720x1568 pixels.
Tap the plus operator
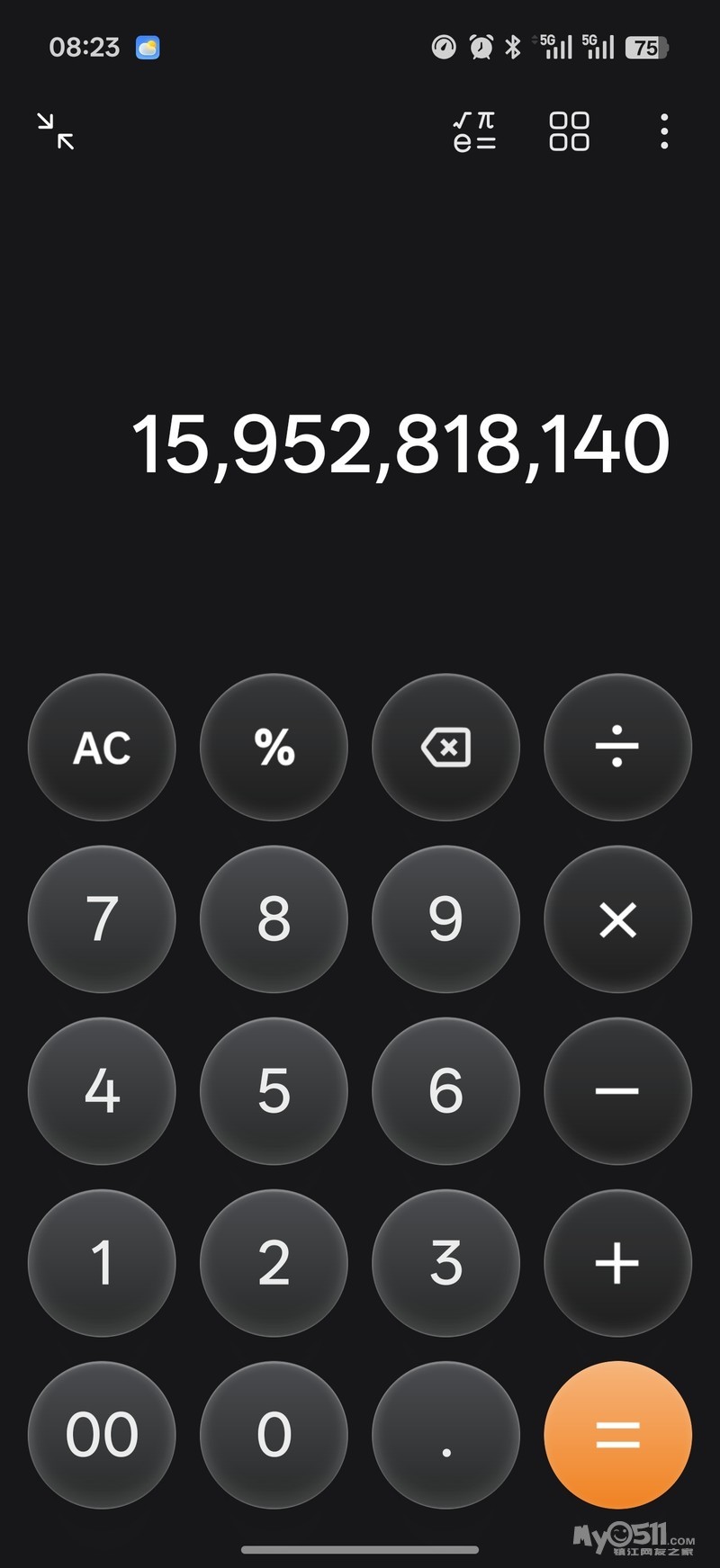[617, 1262]
